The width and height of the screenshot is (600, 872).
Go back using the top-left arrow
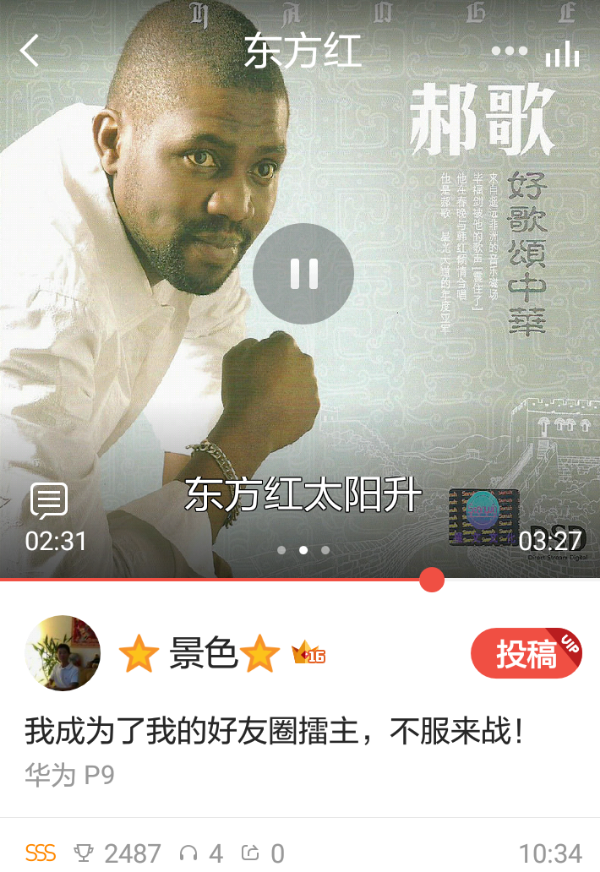(x=30, y=50)
